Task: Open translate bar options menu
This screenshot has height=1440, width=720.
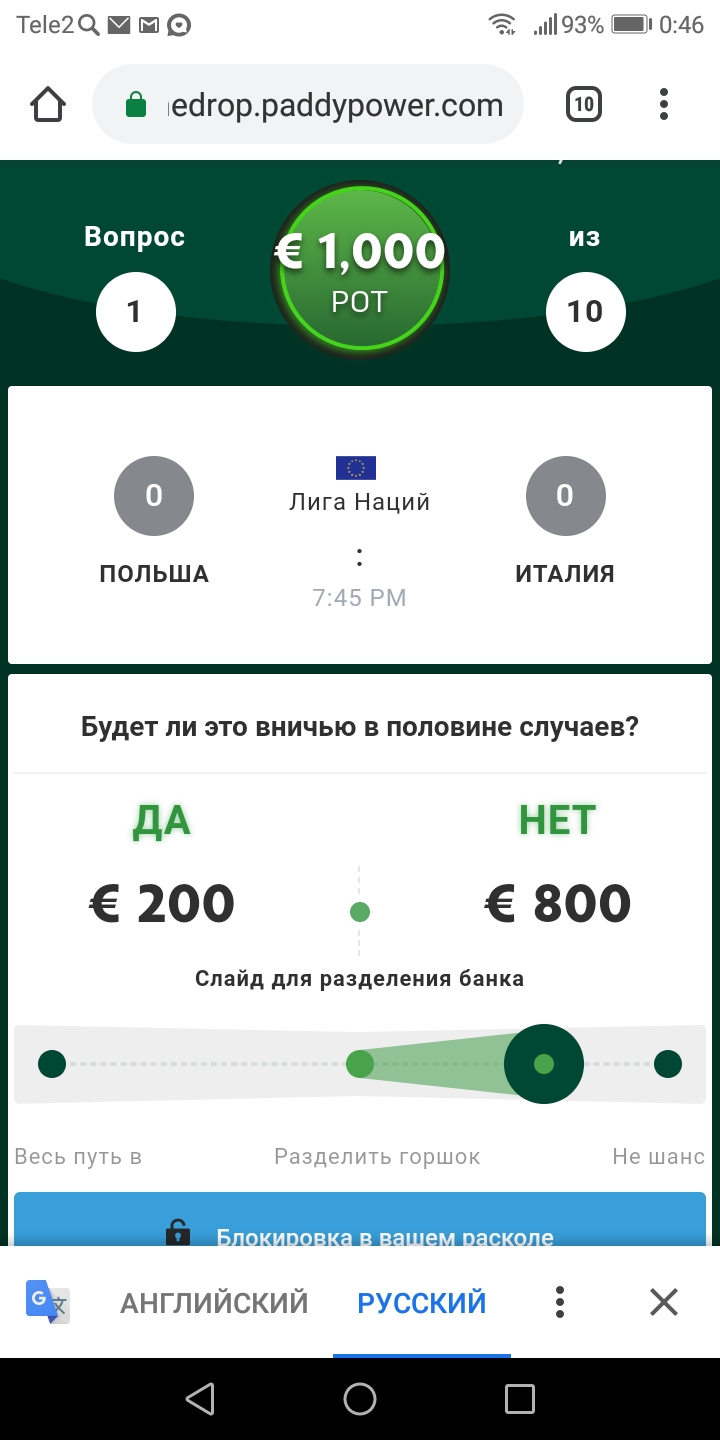Action: click(560, 1302)
